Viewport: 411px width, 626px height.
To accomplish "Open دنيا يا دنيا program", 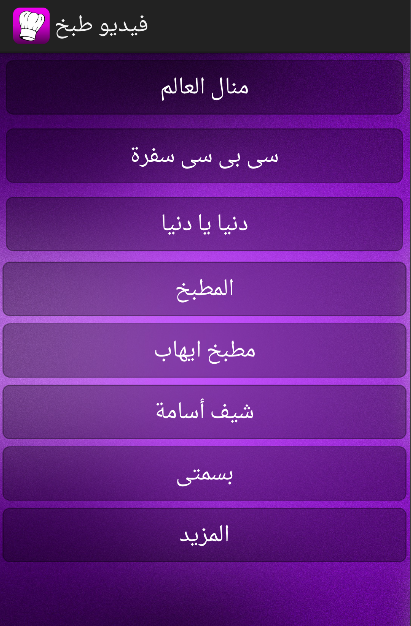I will pyautogui.click(x=205, y=224).
